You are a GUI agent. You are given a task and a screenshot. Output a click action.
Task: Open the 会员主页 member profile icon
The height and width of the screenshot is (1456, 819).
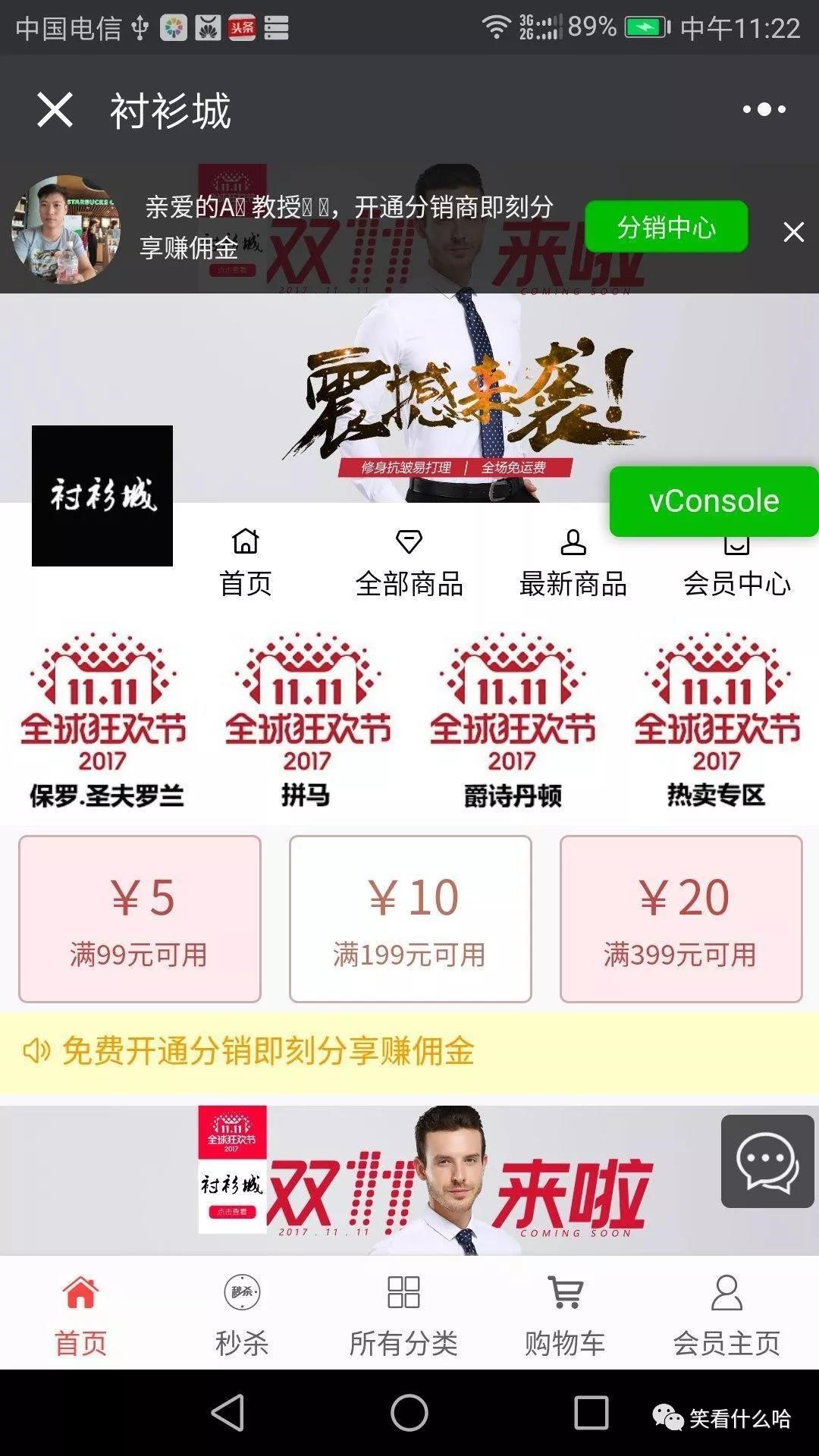tap(726, 1294)
